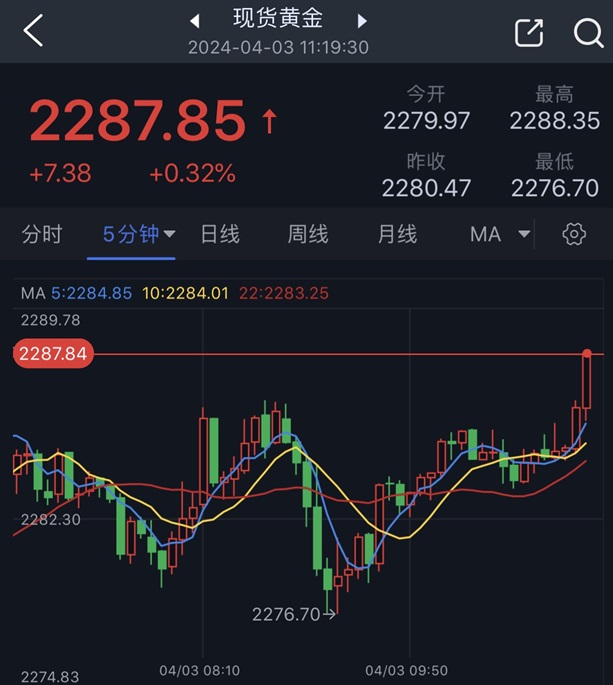Select the 周线 chart tab

(x=308, y=234)
